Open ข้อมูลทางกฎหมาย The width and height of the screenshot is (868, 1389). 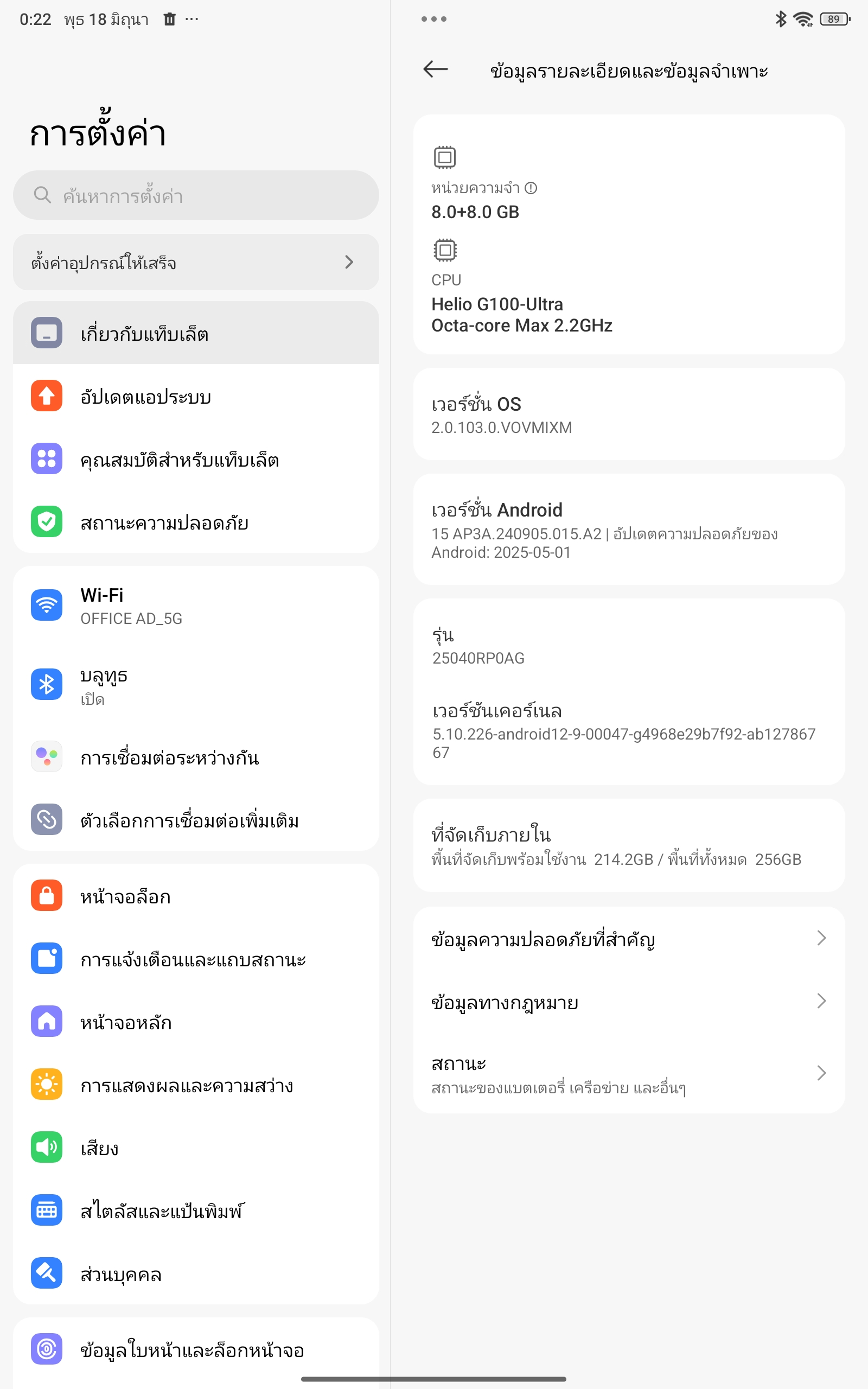(629, 1002)
